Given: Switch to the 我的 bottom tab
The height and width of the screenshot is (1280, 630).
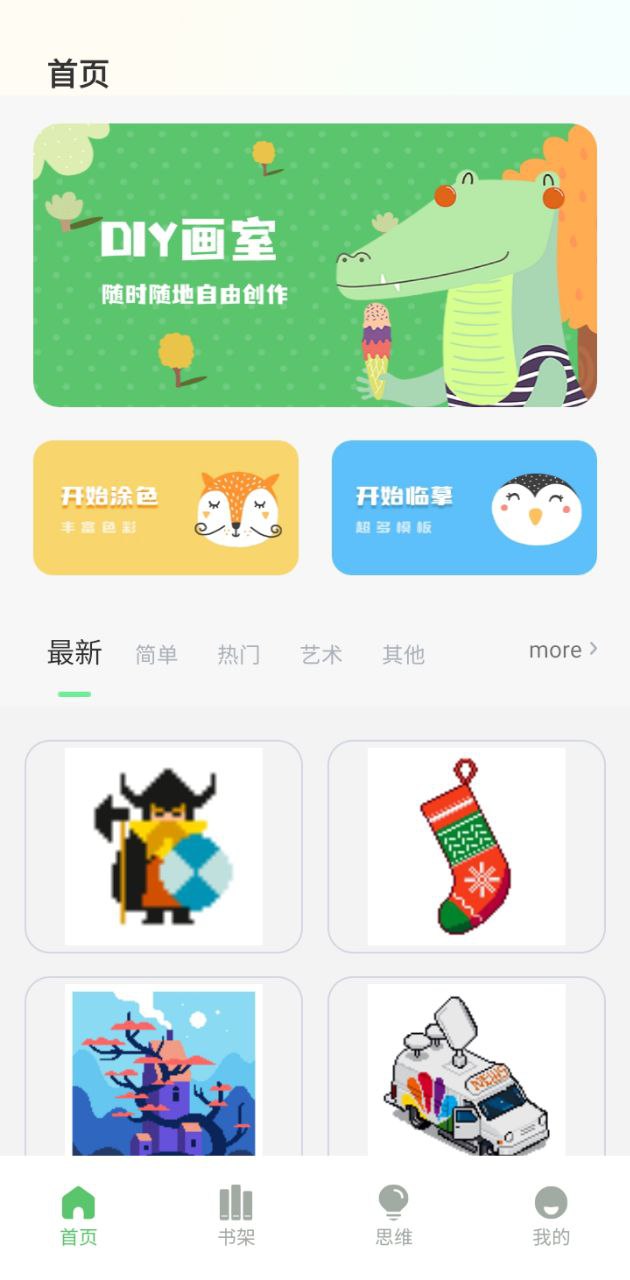Looking at the screenshot, I should pos(551,1216).
